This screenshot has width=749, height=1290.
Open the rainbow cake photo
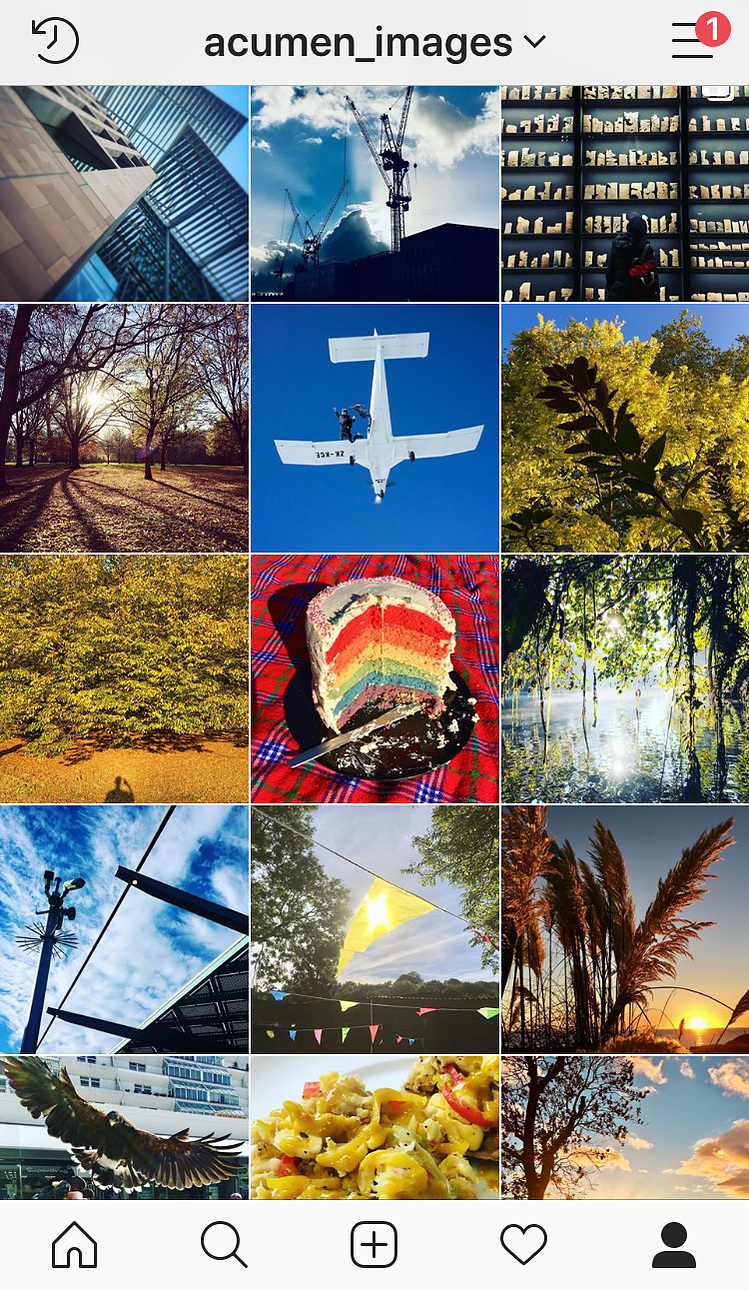tap(375, 679)
